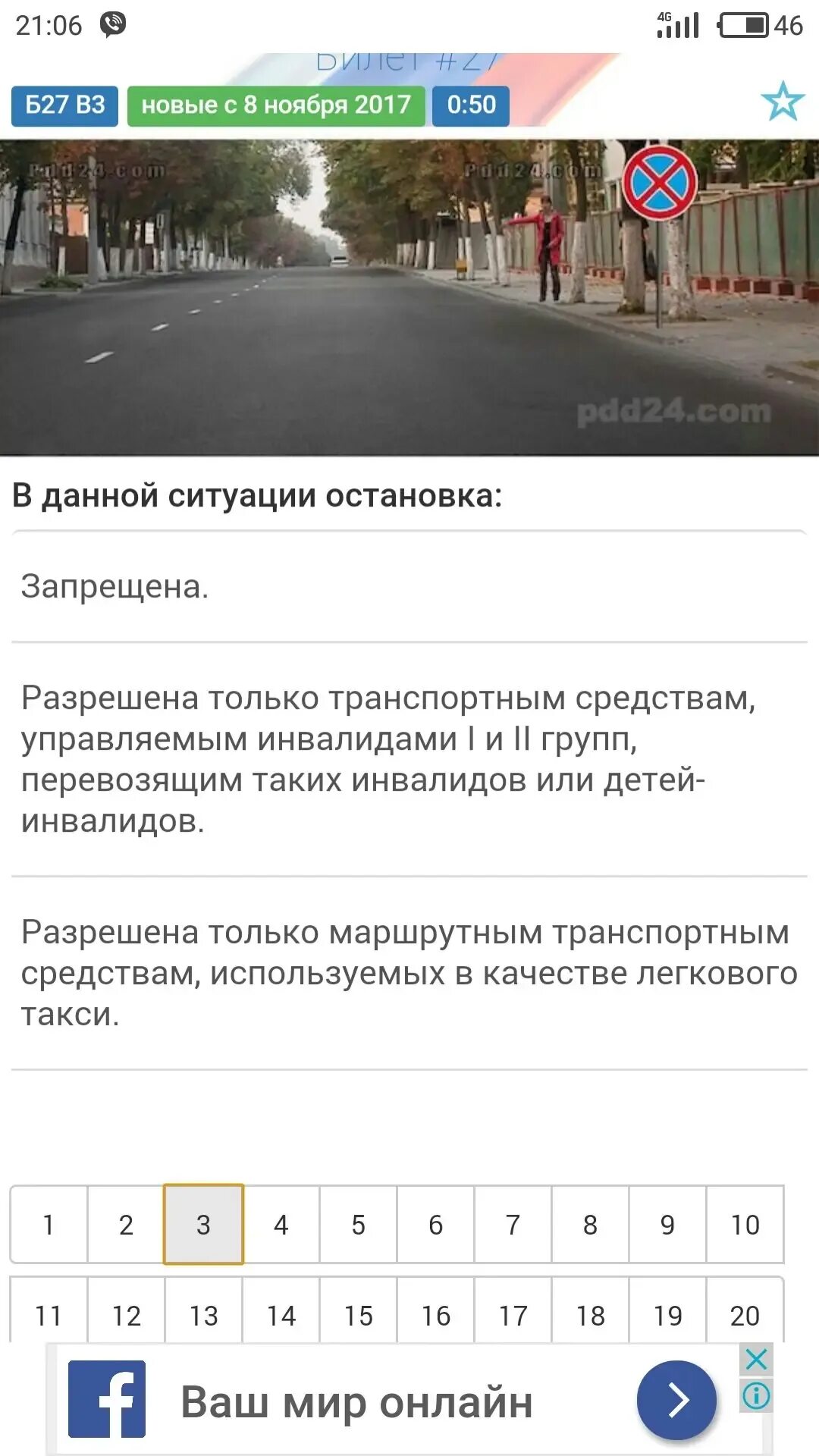
Task: Open question 10
Action: (x=745, y=1225)
